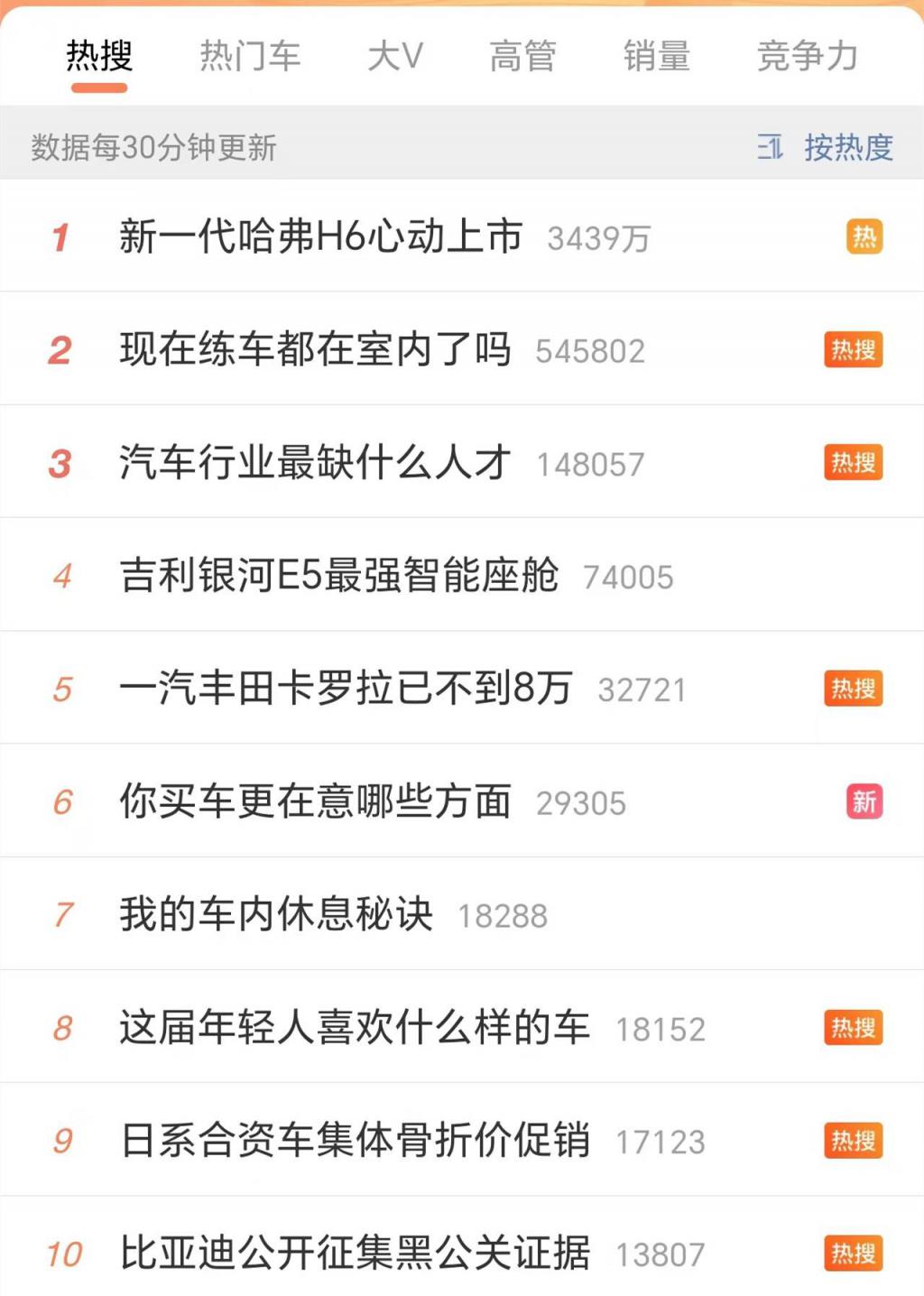This screenshot has width=924, height=1296.
Task: View topic 日系合资车集体骨折价促销
Action: (x=355, y=1140)
